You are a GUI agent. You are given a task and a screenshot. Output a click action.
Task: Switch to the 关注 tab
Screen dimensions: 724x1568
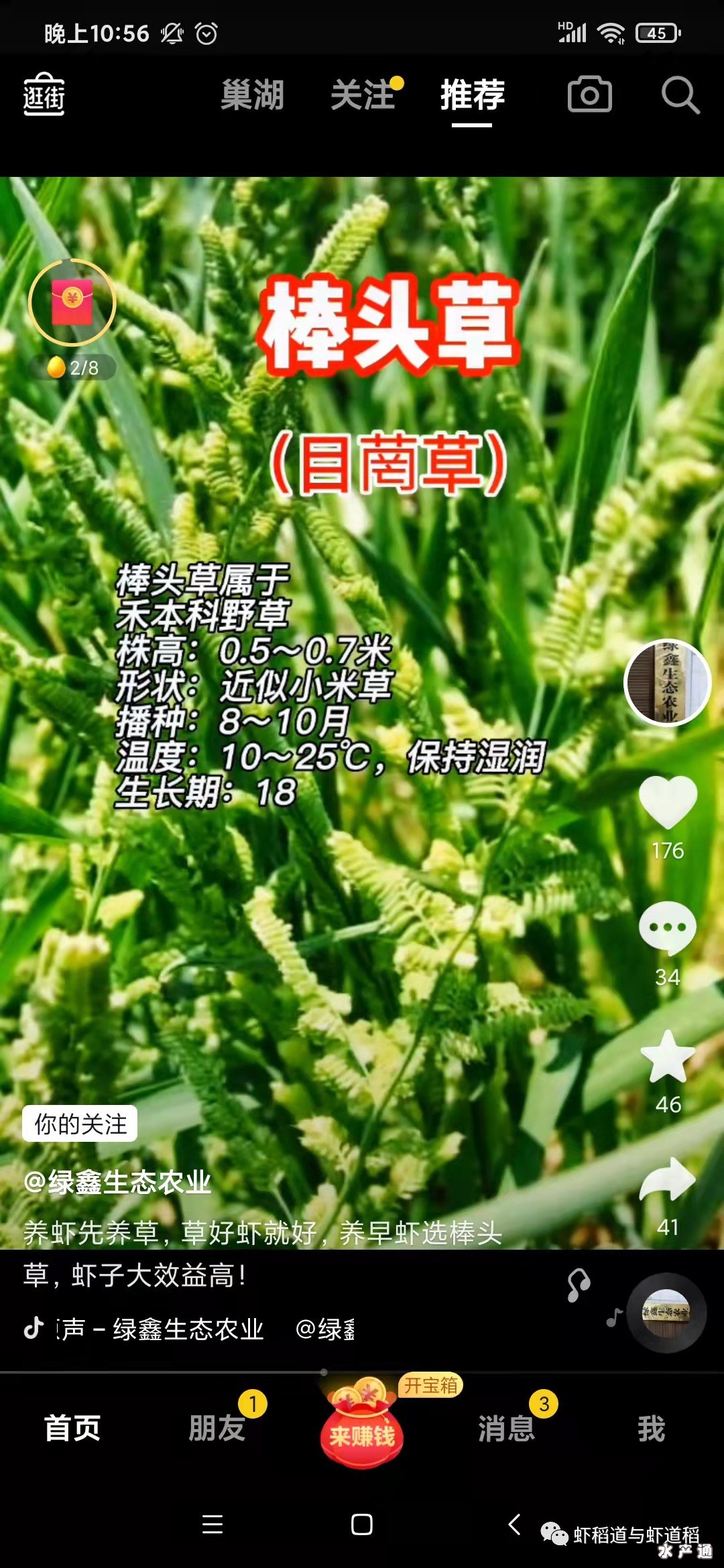[x=363, y=94]
